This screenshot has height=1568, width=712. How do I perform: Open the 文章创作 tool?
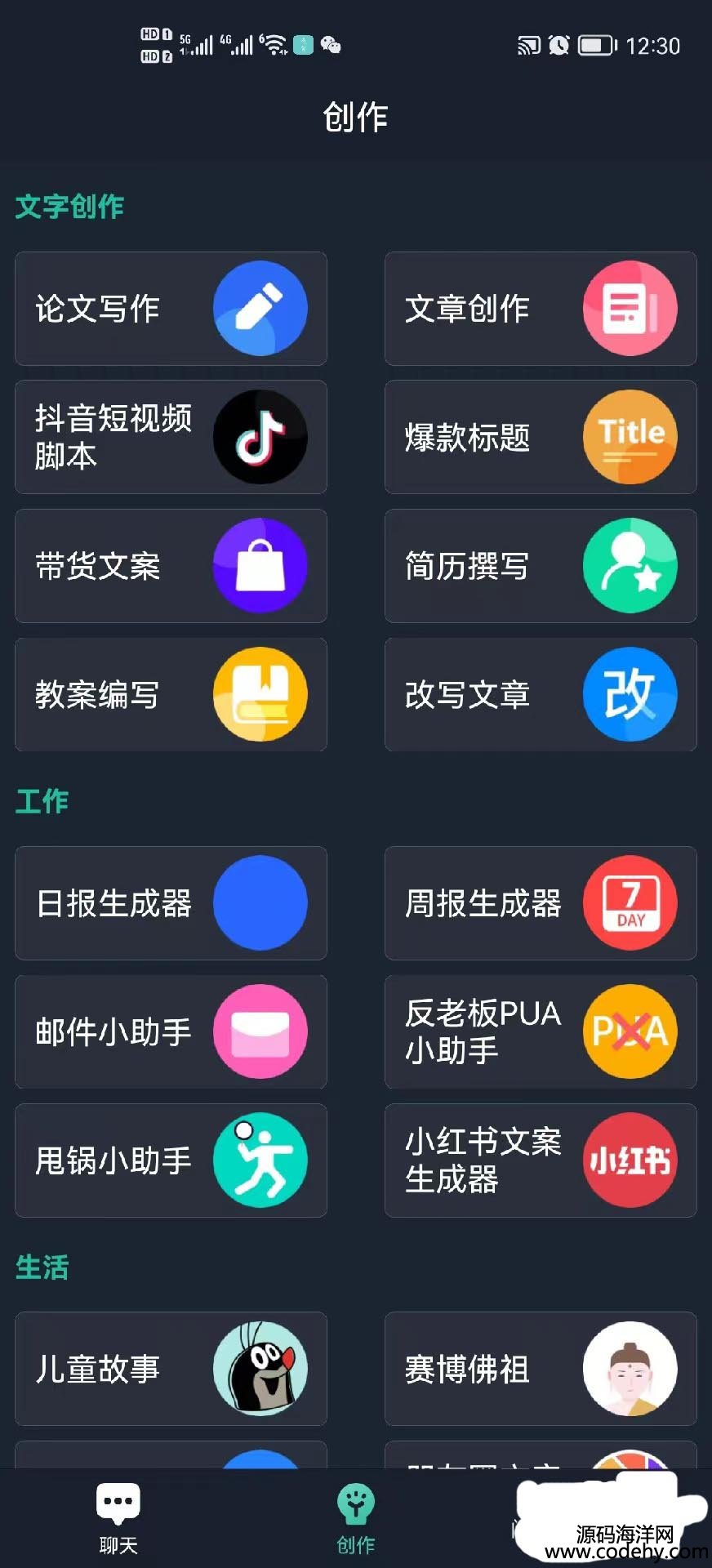(540, 309)
